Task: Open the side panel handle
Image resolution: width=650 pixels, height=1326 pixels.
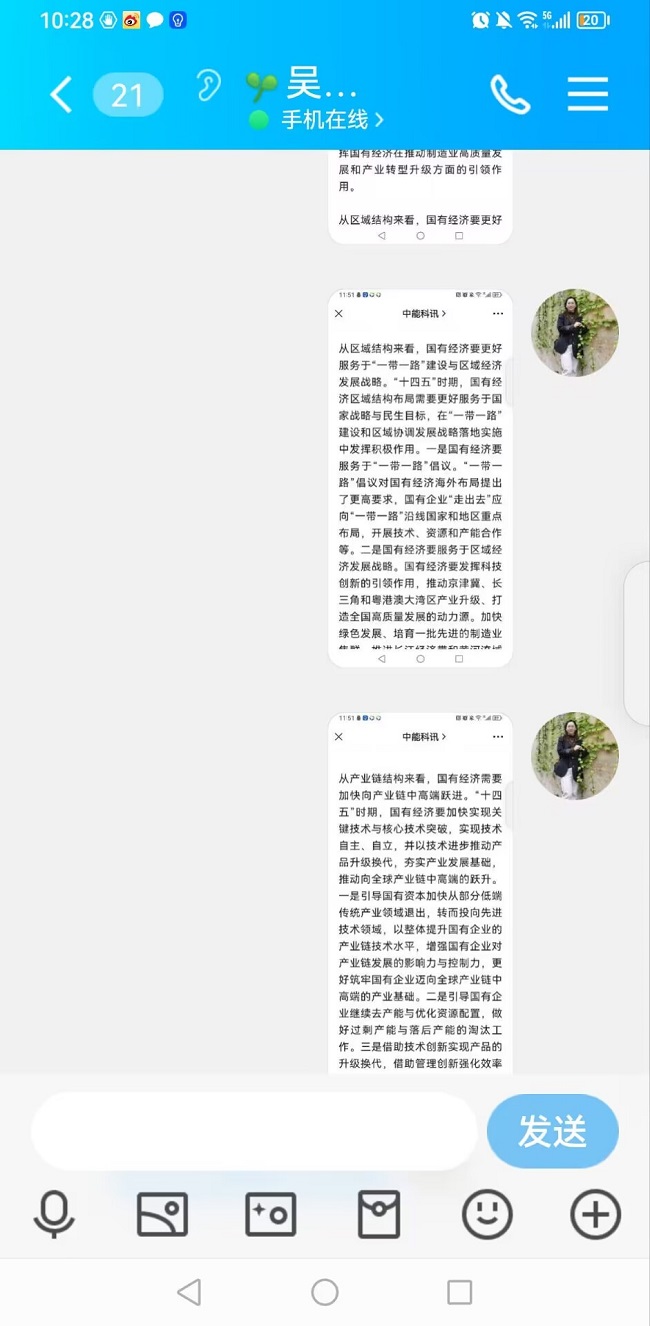Action: point(637,642)
